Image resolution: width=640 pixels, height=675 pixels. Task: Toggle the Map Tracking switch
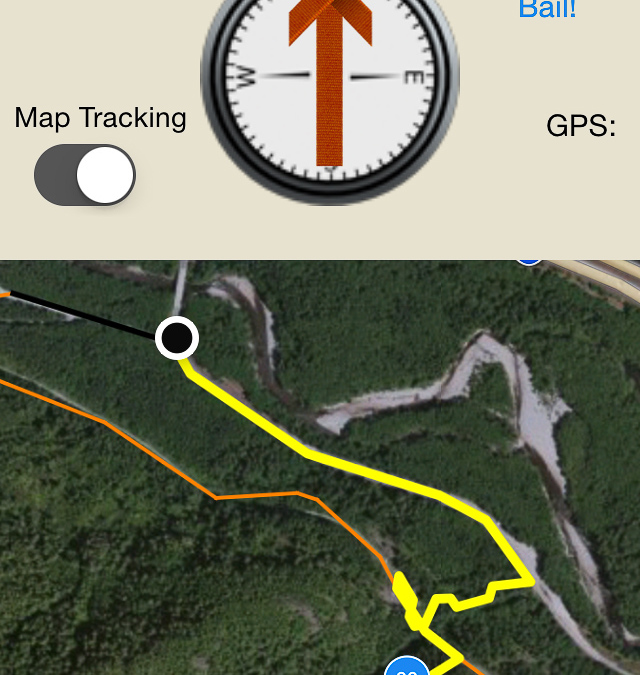pyautogui.click(x=85, y=175)
